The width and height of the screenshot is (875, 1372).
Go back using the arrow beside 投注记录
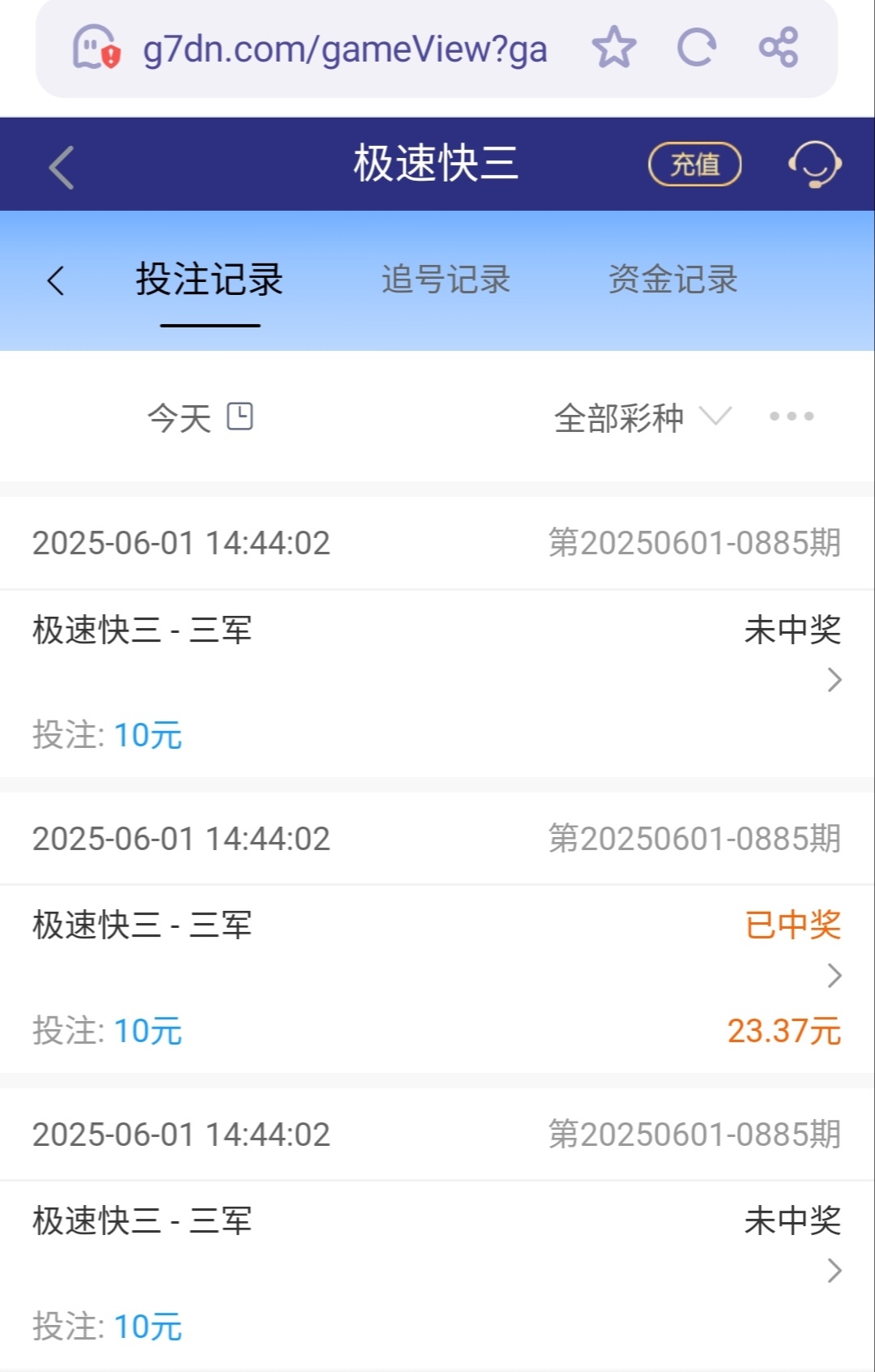click(55, 280)
